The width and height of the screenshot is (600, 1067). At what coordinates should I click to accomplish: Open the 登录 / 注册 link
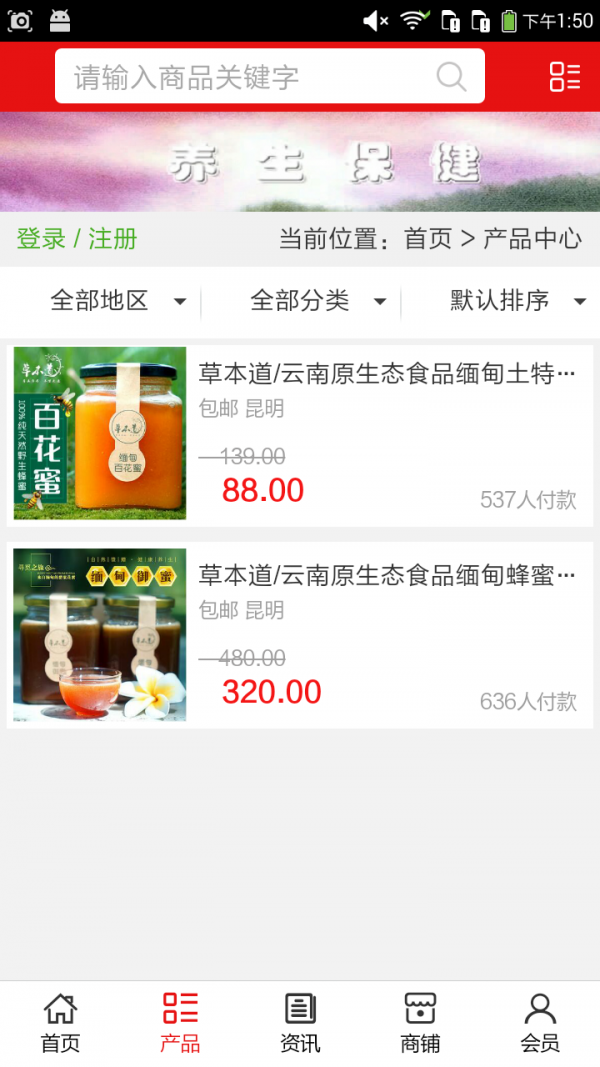click(77, 239)
